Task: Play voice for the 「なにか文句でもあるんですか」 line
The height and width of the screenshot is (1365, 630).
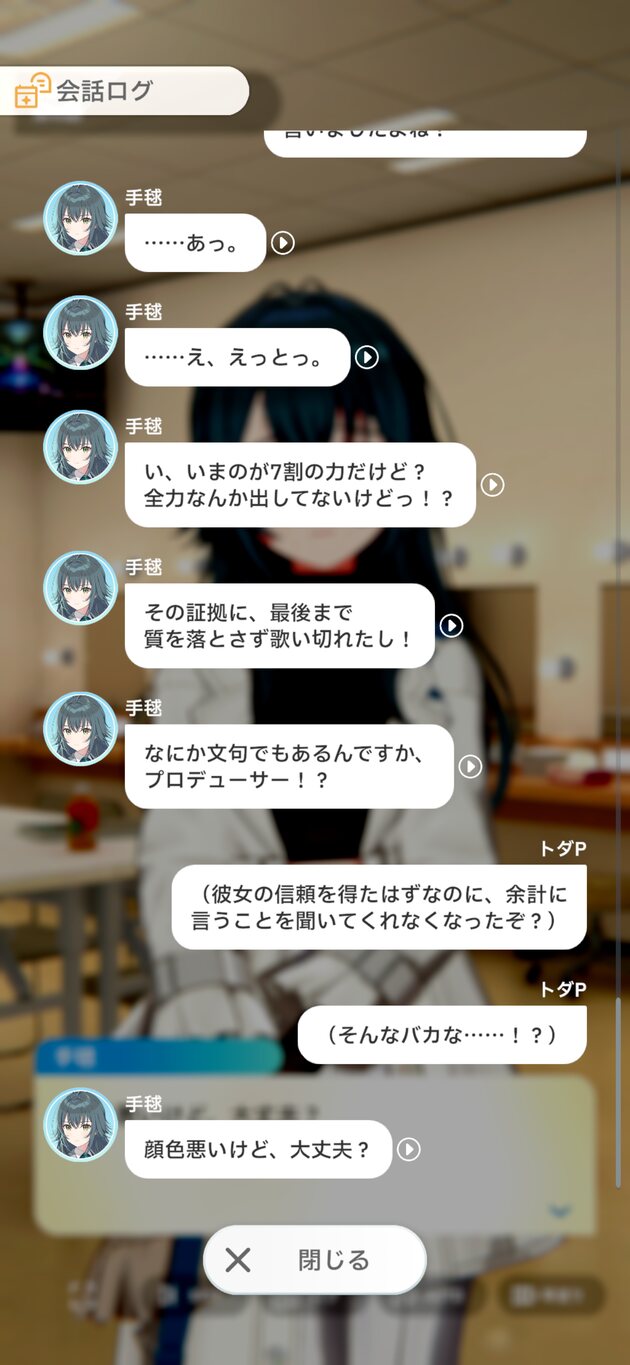Action: [470, 767]
